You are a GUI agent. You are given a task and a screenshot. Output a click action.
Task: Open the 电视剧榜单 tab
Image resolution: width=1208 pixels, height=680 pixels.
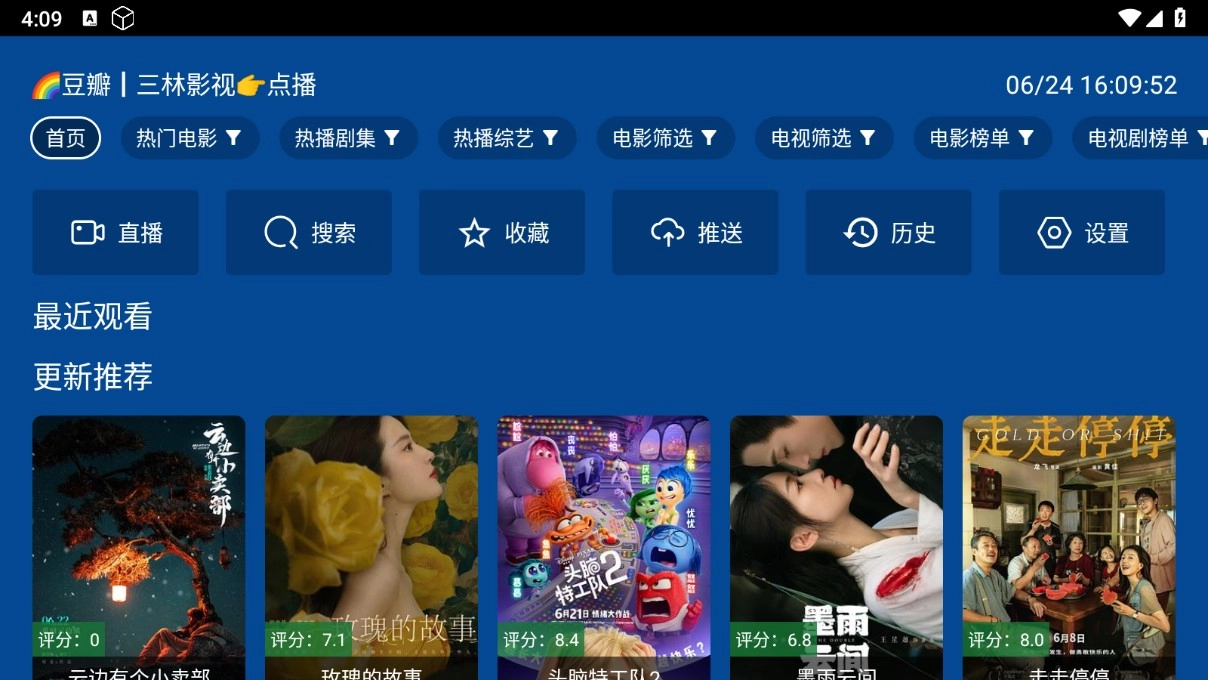coord(1142,138)
